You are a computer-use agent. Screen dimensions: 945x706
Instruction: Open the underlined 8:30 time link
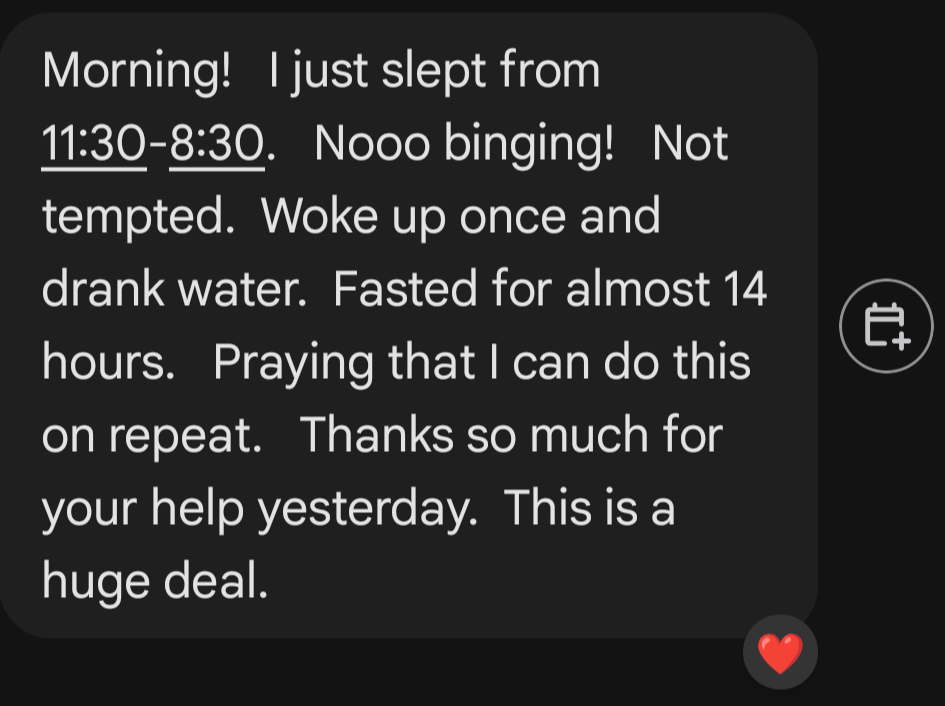(217, 145)
